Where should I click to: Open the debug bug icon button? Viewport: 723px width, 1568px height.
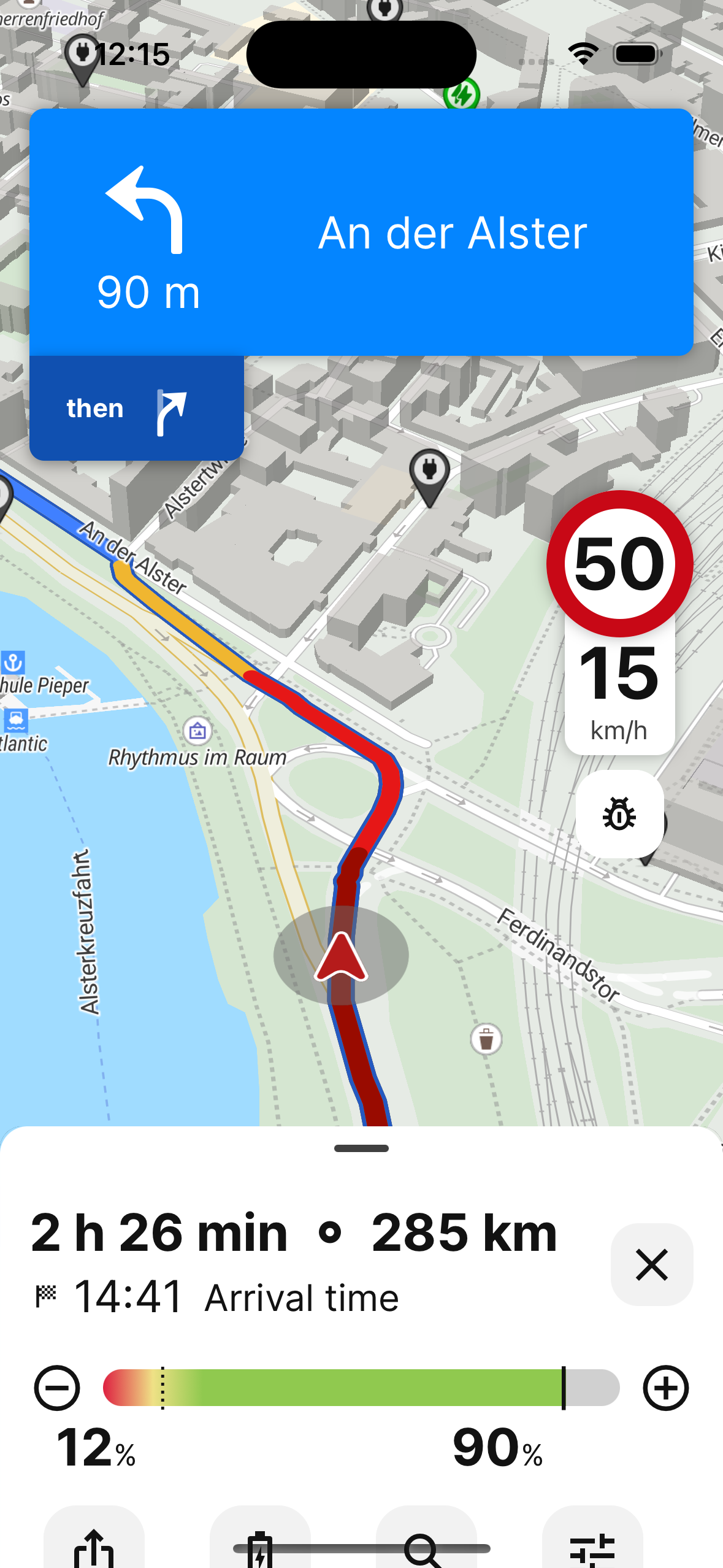[x=619, y=815]
